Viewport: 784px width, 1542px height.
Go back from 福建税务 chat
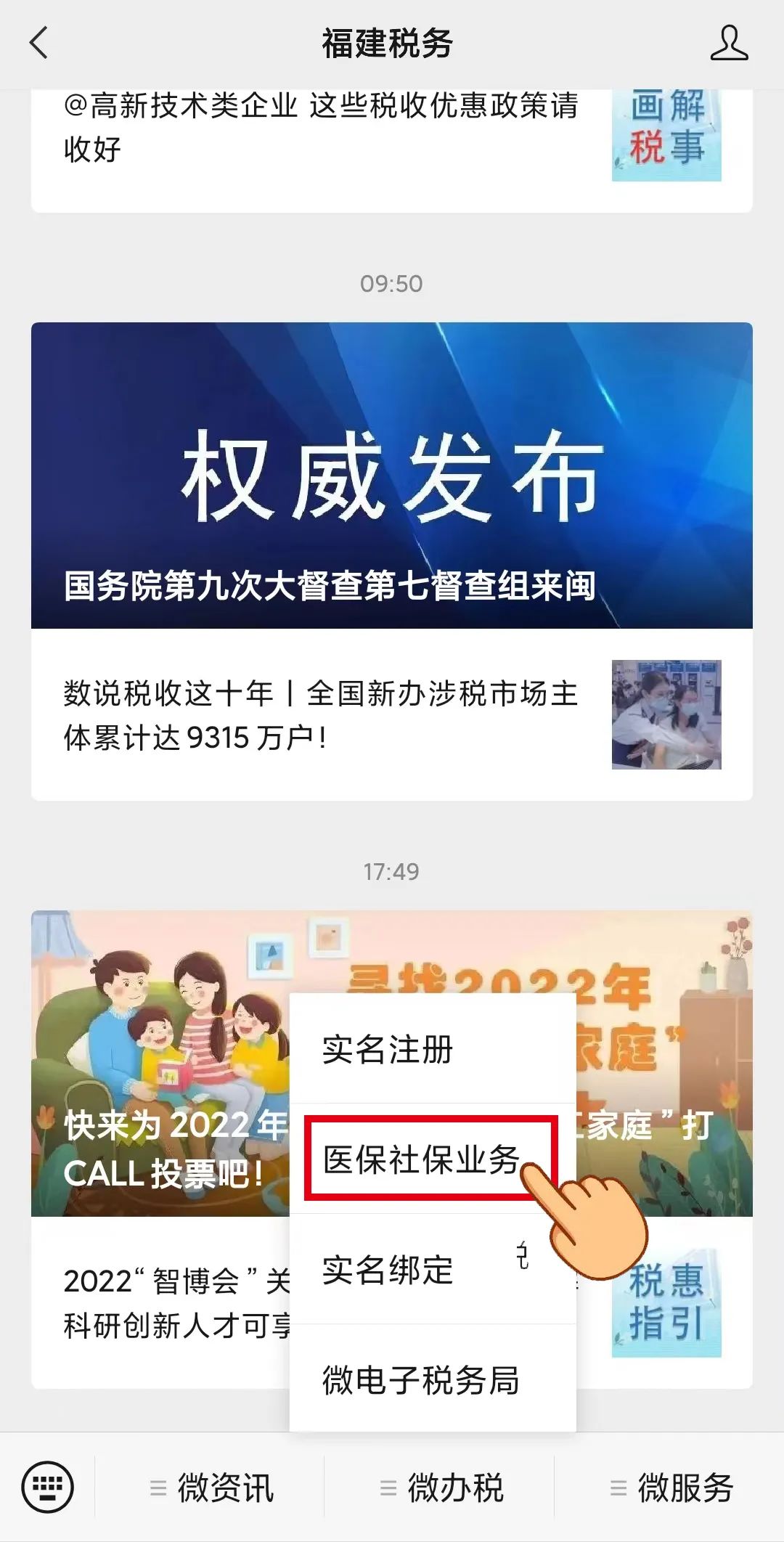pos(39,43)
